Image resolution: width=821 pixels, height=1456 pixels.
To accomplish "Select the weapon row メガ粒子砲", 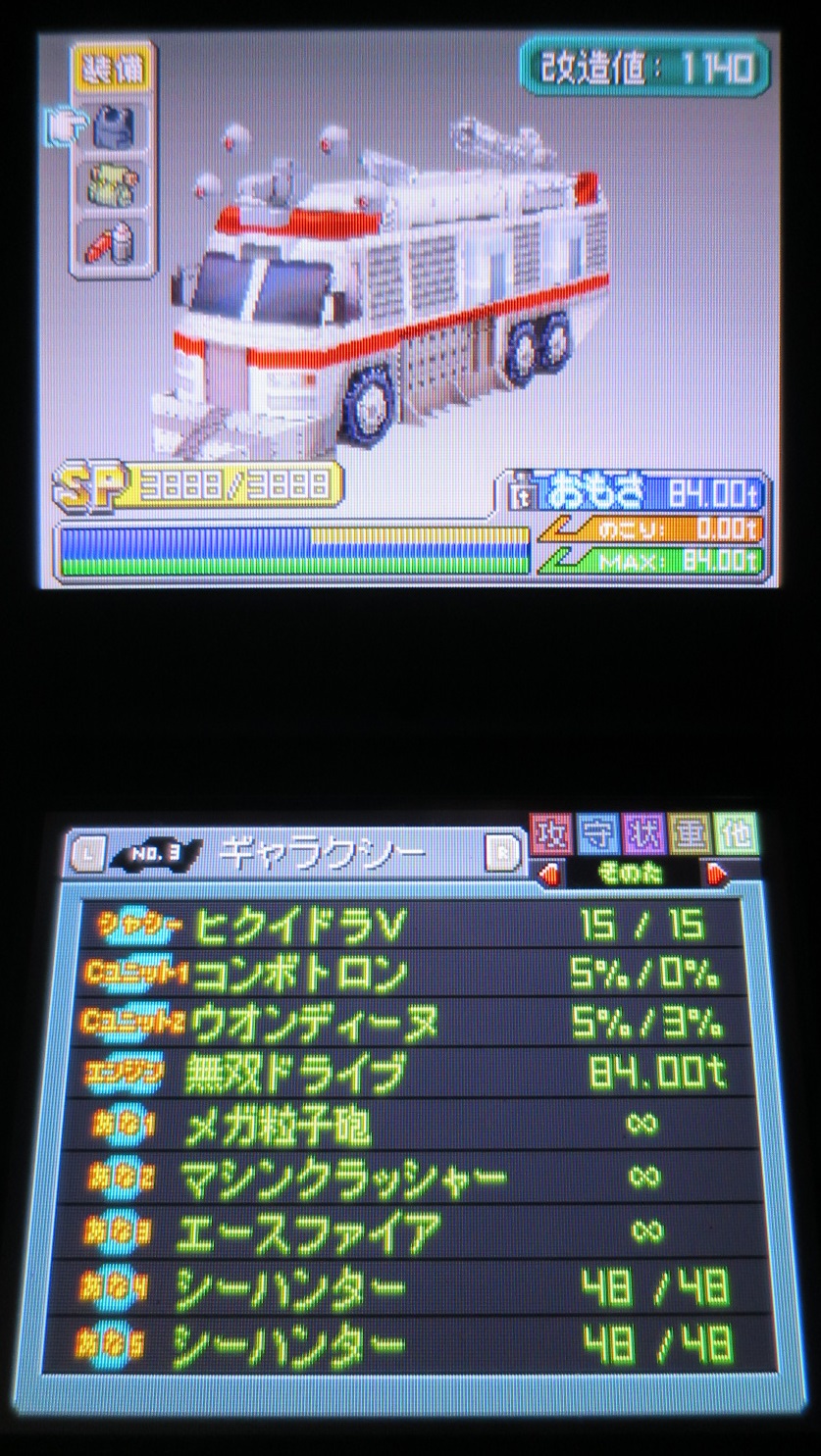I will (x=413, y=1126).
